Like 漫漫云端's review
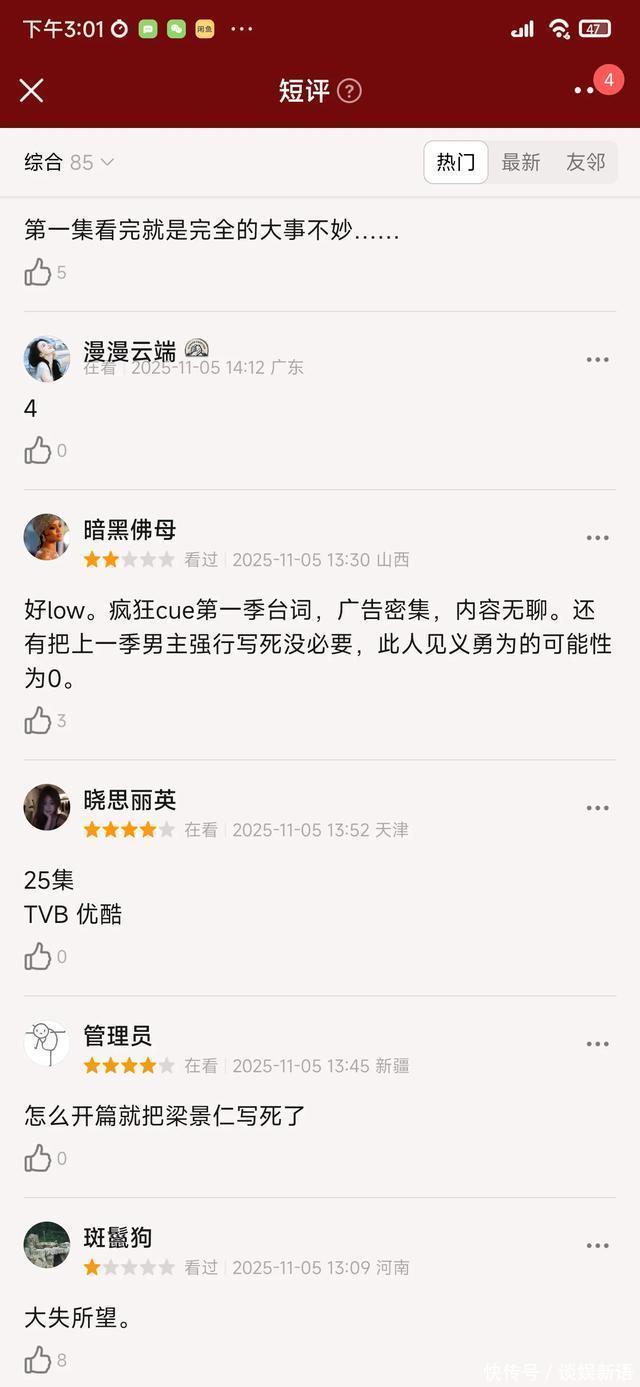The width and height of the screenshot is (640, 1387). (38, 451)
